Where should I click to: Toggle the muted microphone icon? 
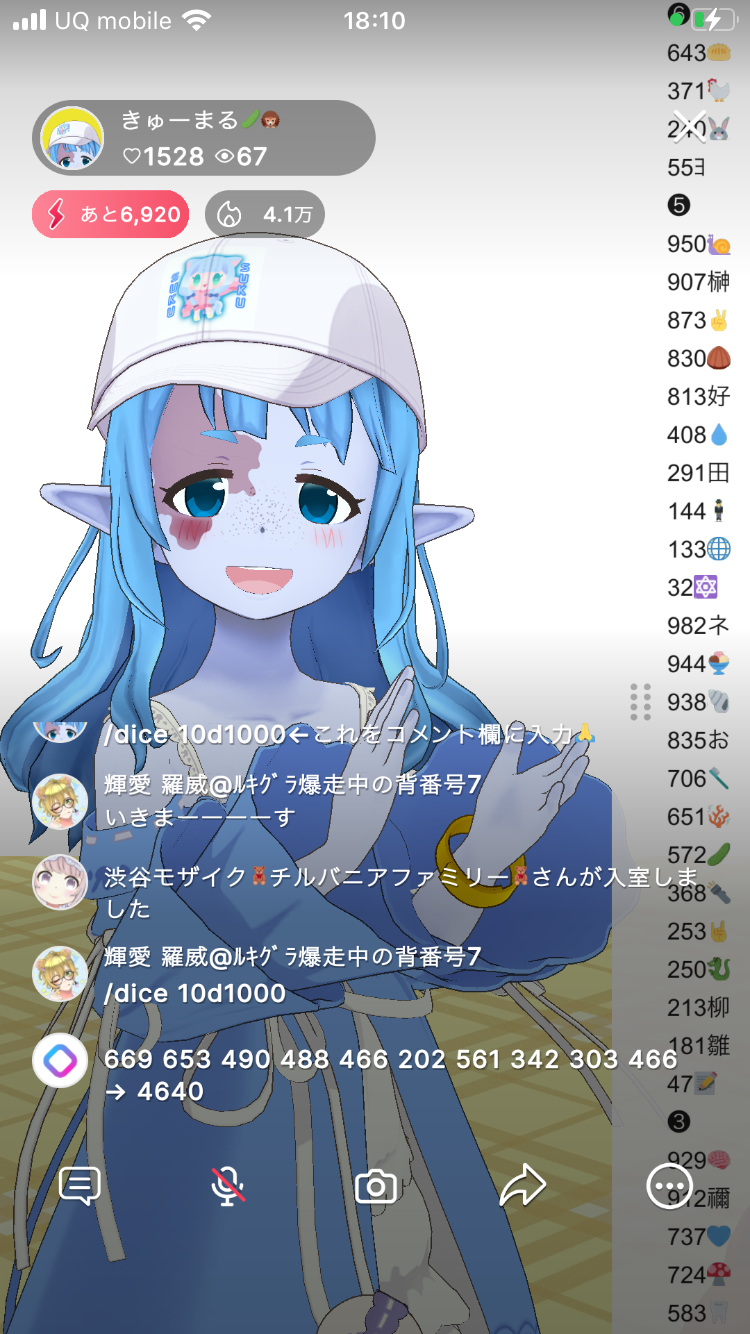coord(228,1187)
